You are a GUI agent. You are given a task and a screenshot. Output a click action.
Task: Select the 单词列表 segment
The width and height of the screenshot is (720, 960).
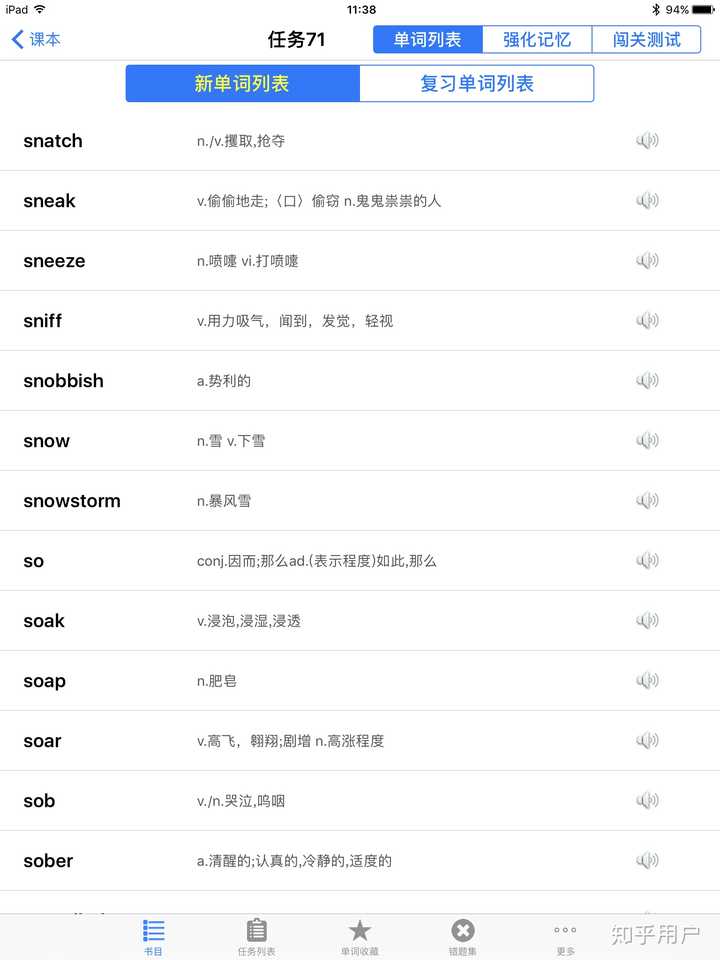(x=428, y=40)
